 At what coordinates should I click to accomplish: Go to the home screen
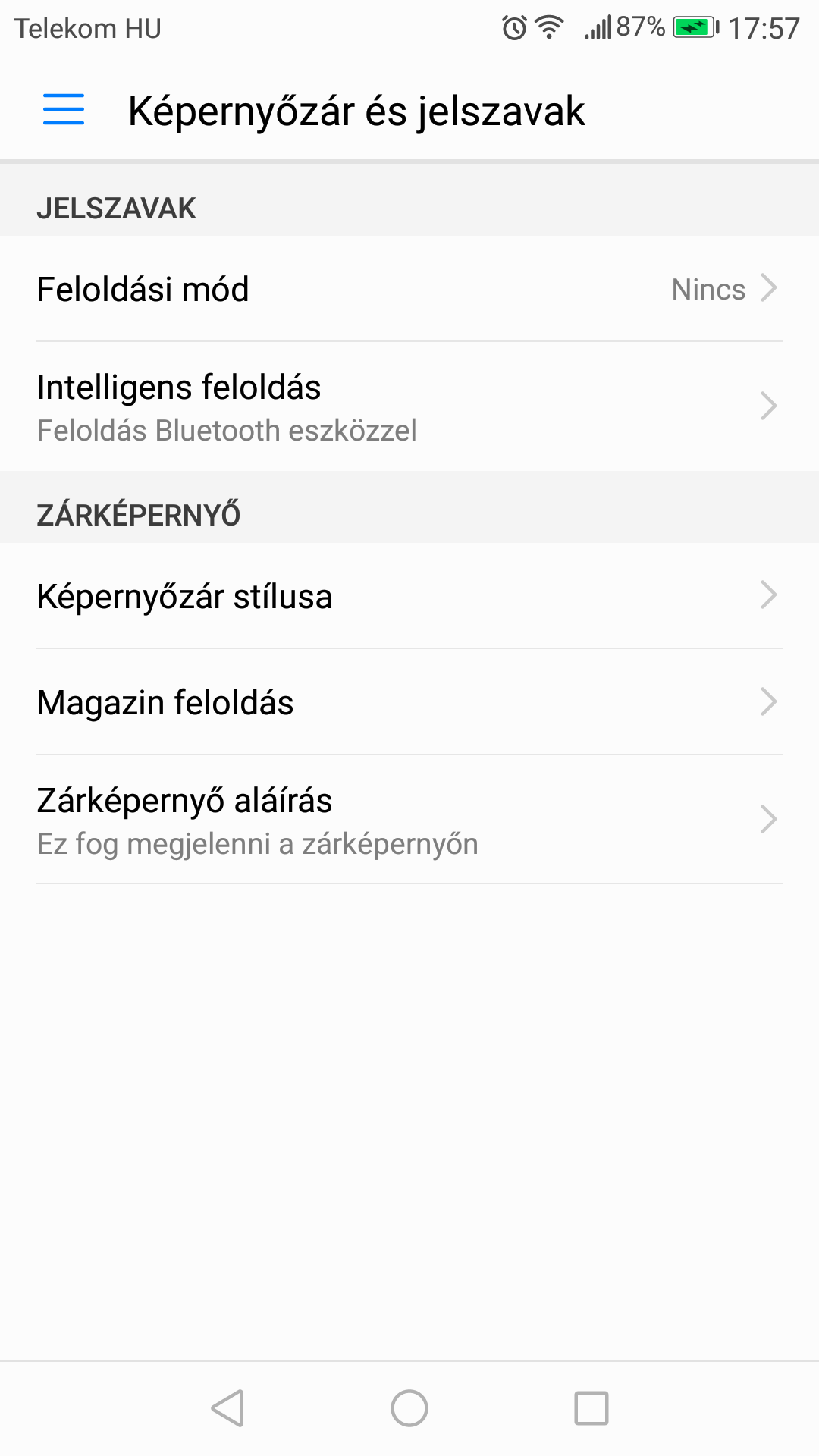click(409, 1408)
